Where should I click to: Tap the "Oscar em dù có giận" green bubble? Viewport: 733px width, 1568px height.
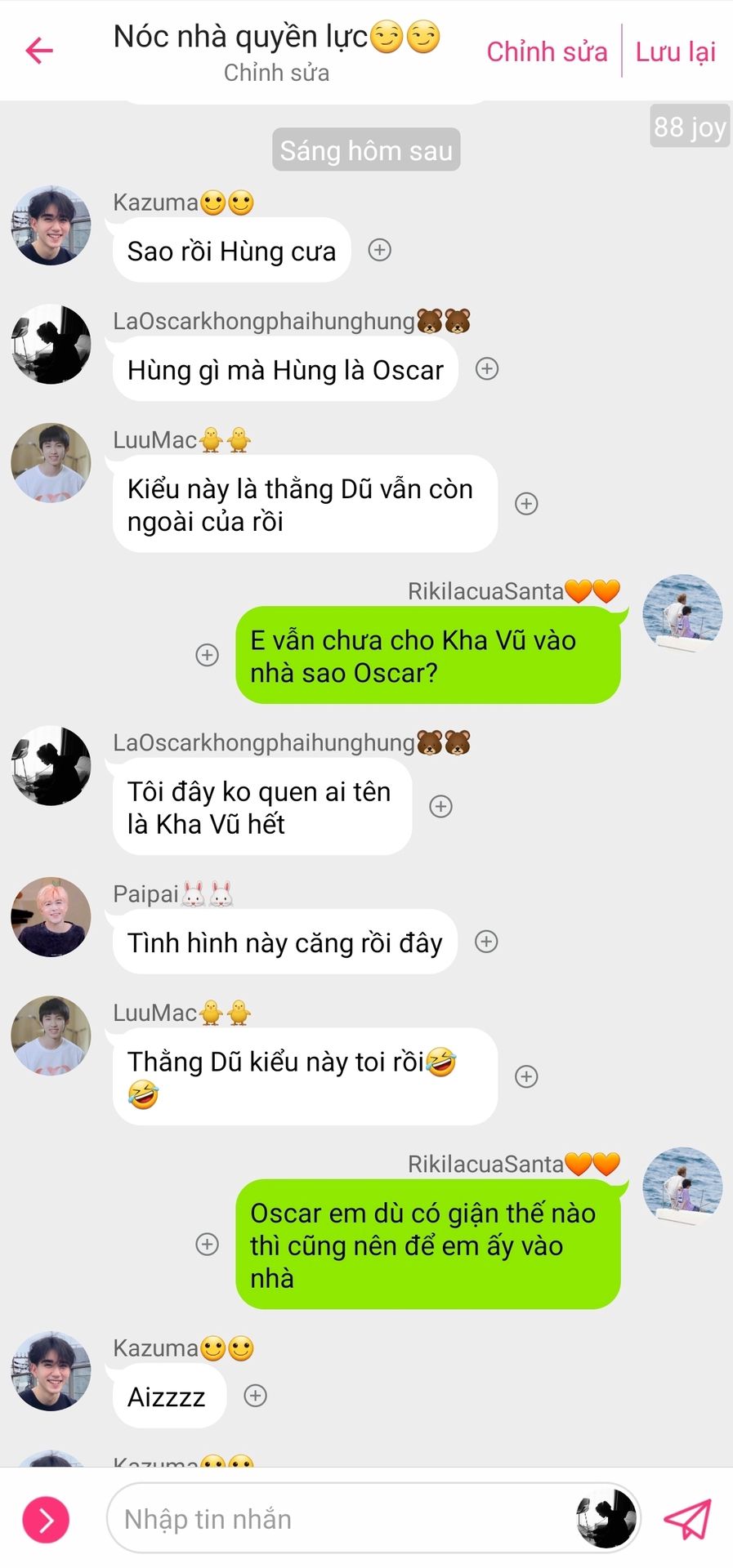pos(427,1245)
